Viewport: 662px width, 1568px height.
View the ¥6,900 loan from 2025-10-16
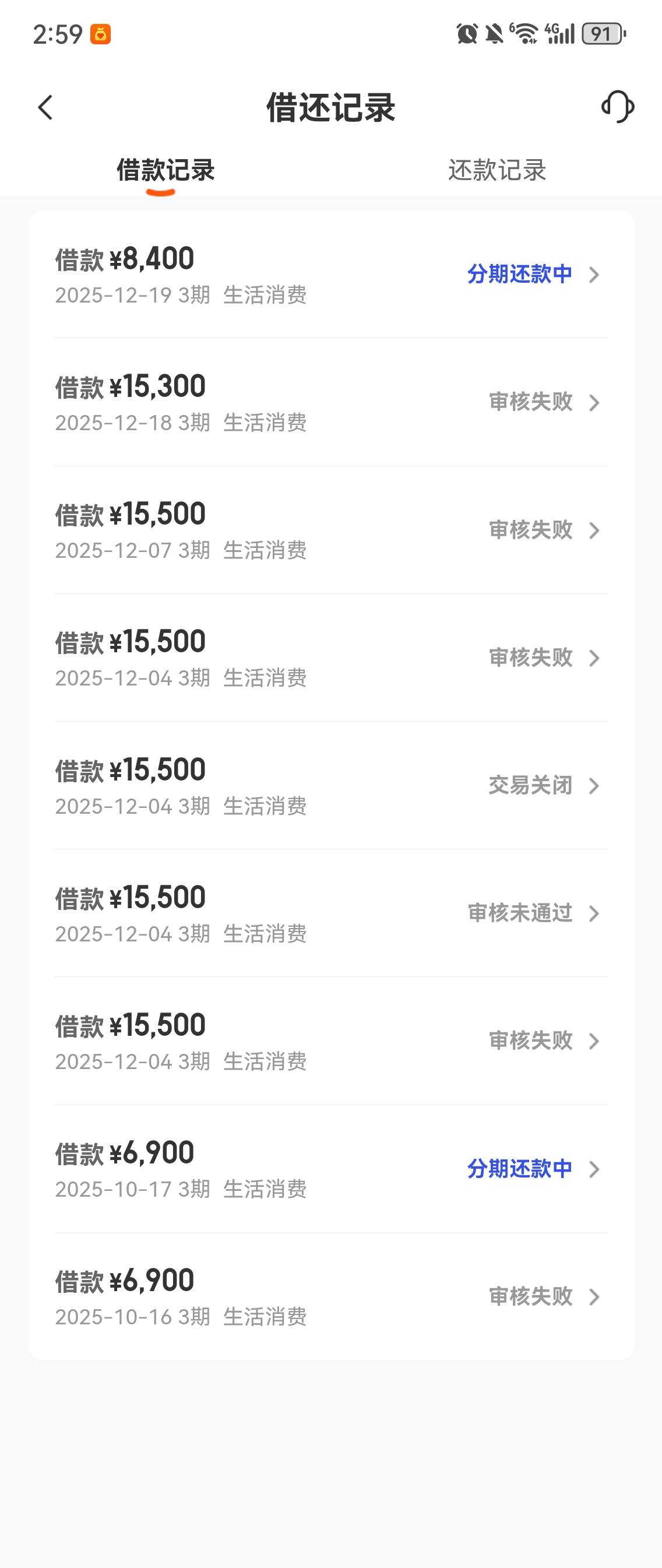[331, 1297]
